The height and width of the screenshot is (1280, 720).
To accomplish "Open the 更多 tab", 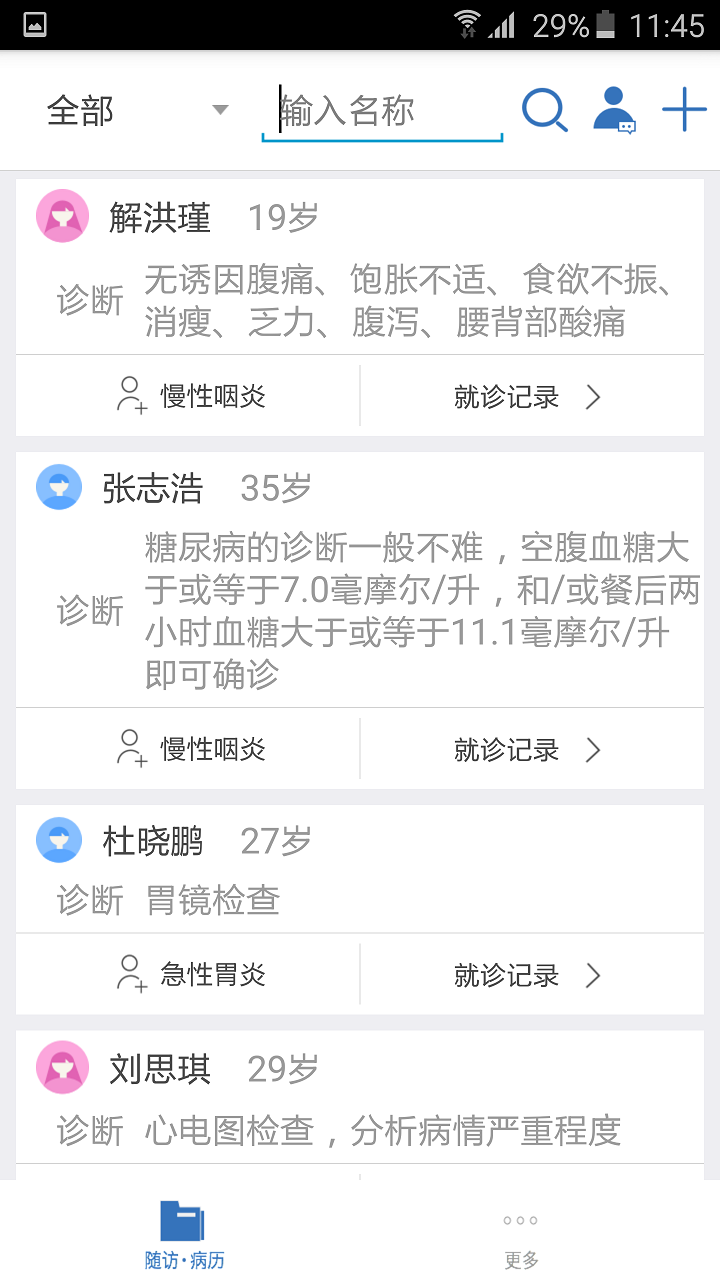I will (519, 1240).
